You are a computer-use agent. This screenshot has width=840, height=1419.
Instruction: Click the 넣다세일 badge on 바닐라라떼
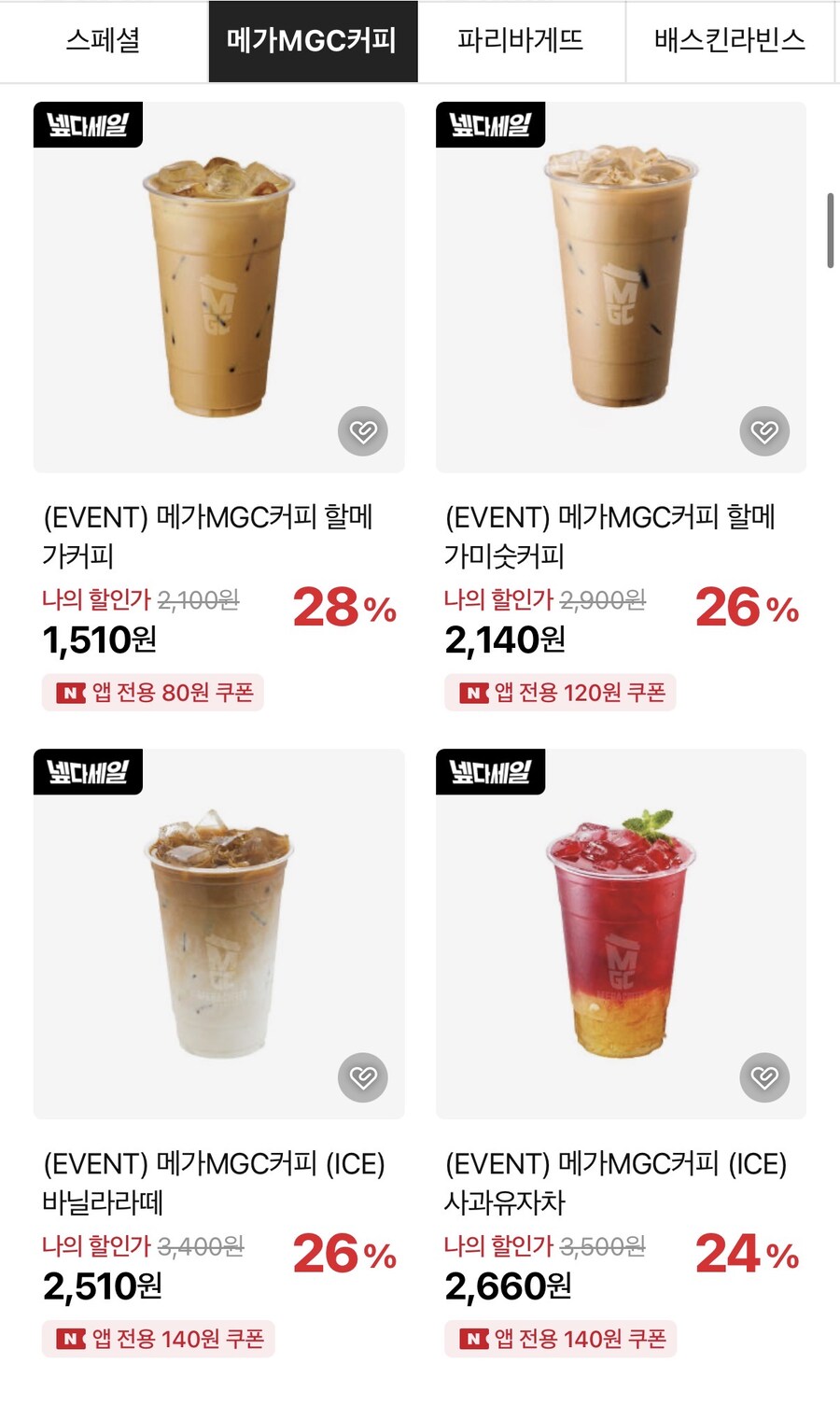[x=90, y=774]
